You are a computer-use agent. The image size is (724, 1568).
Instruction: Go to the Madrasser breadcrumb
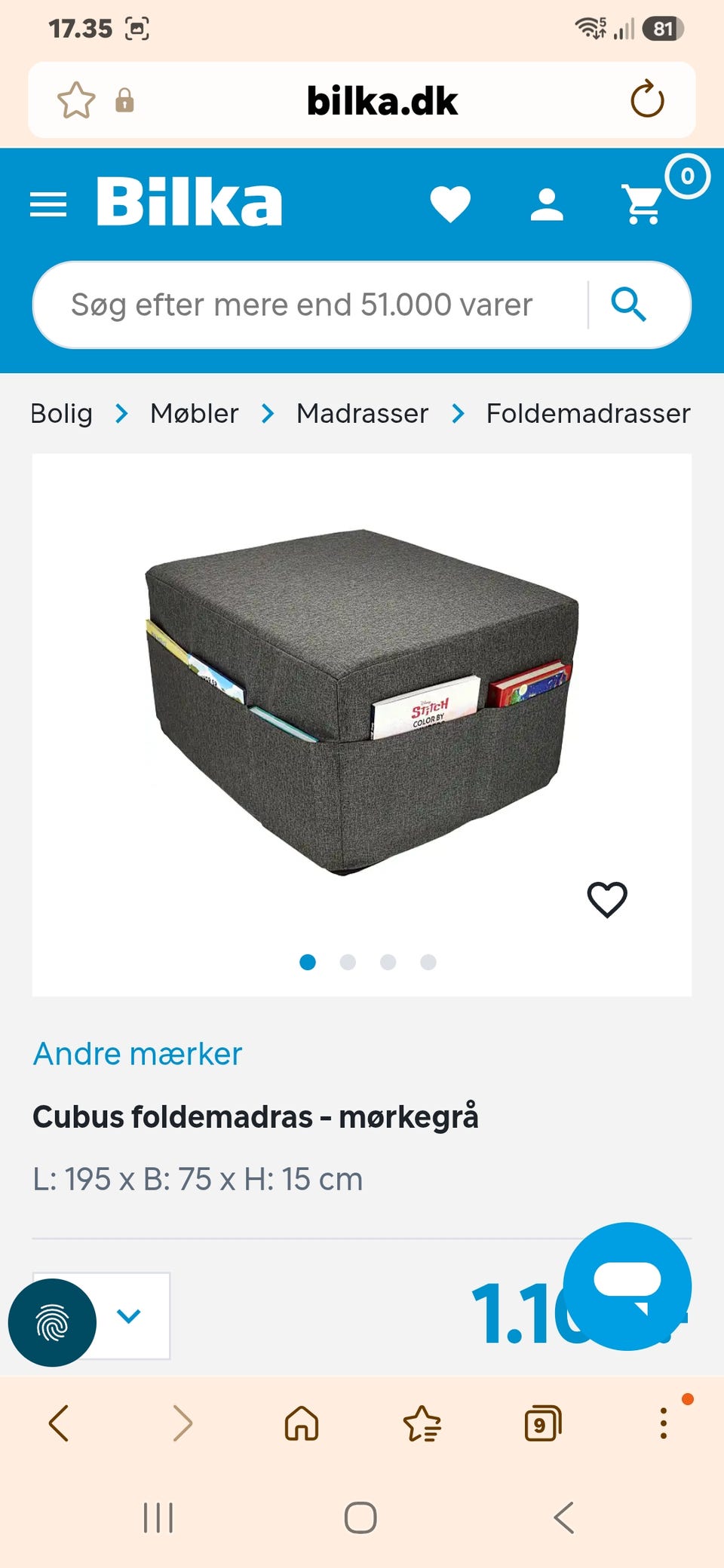point(362,413)
